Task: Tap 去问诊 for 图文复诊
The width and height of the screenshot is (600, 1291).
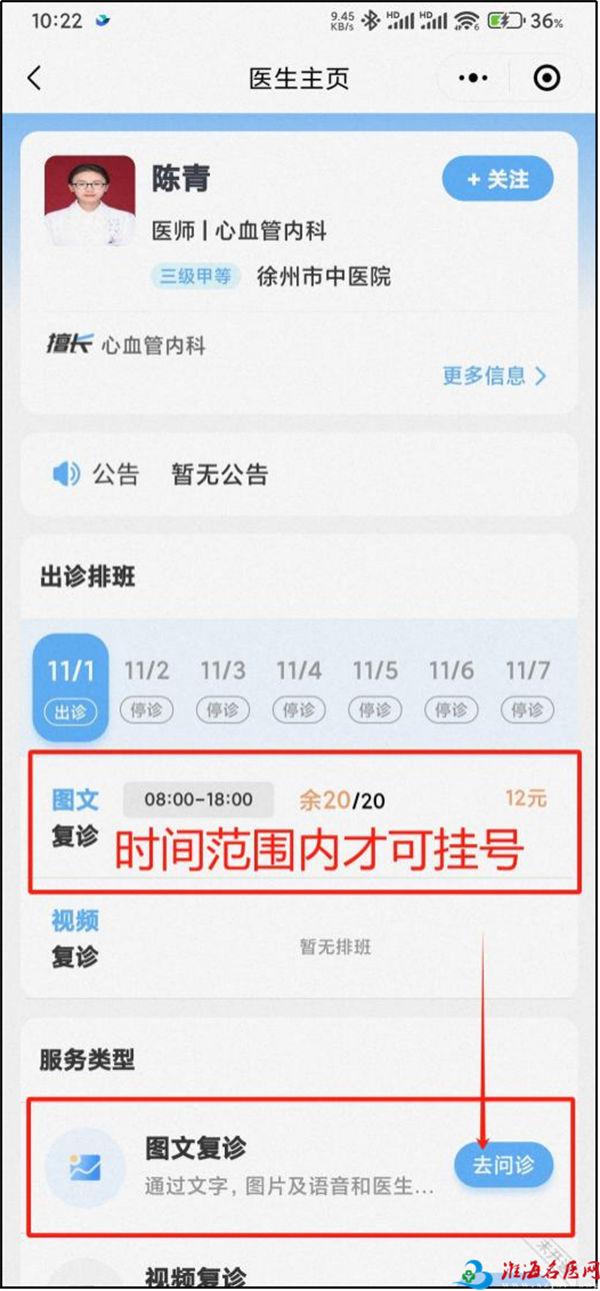Action: click(x=503, y=1166)
